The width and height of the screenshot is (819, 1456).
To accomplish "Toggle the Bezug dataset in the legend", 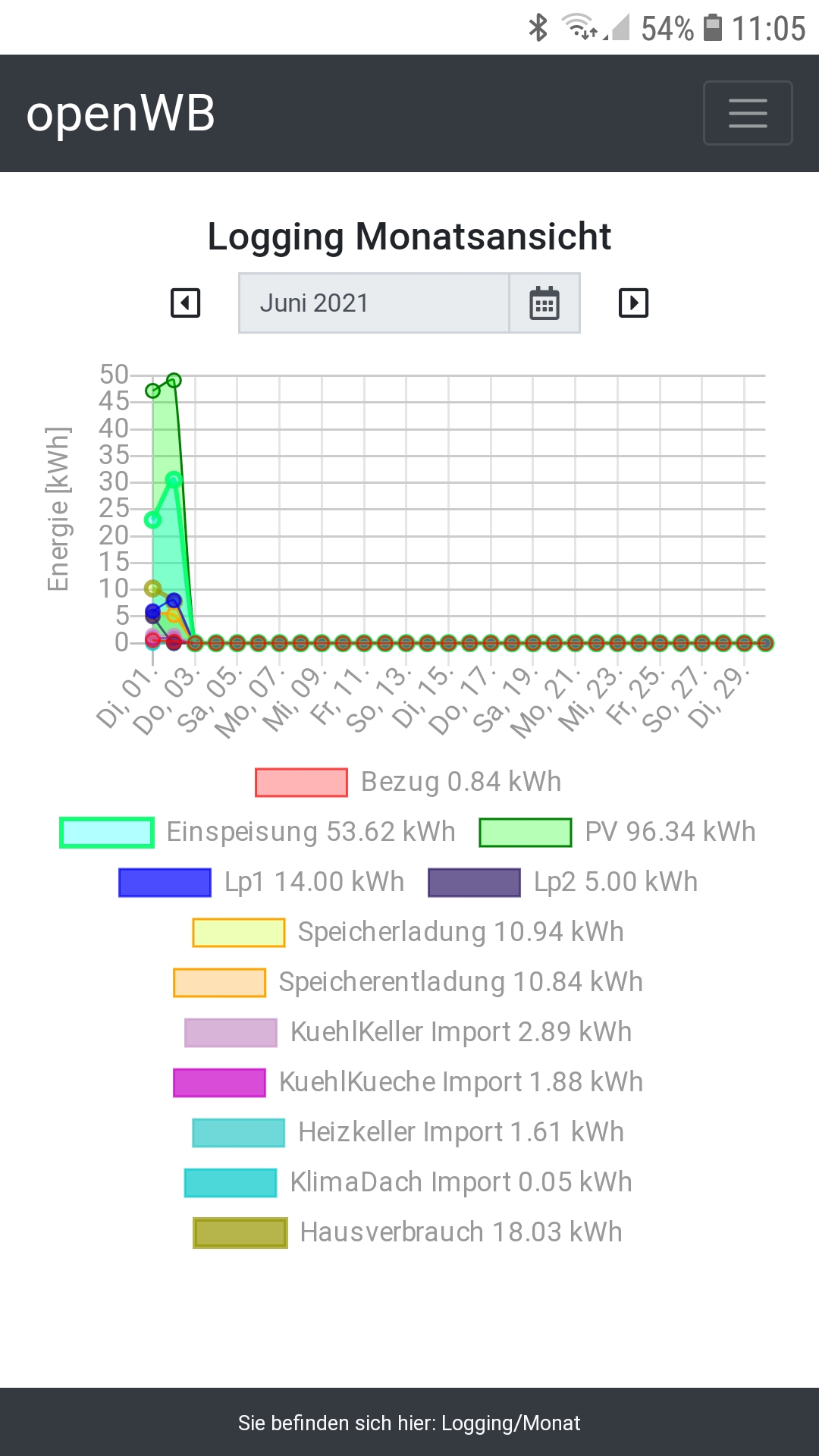I will 409,782.
